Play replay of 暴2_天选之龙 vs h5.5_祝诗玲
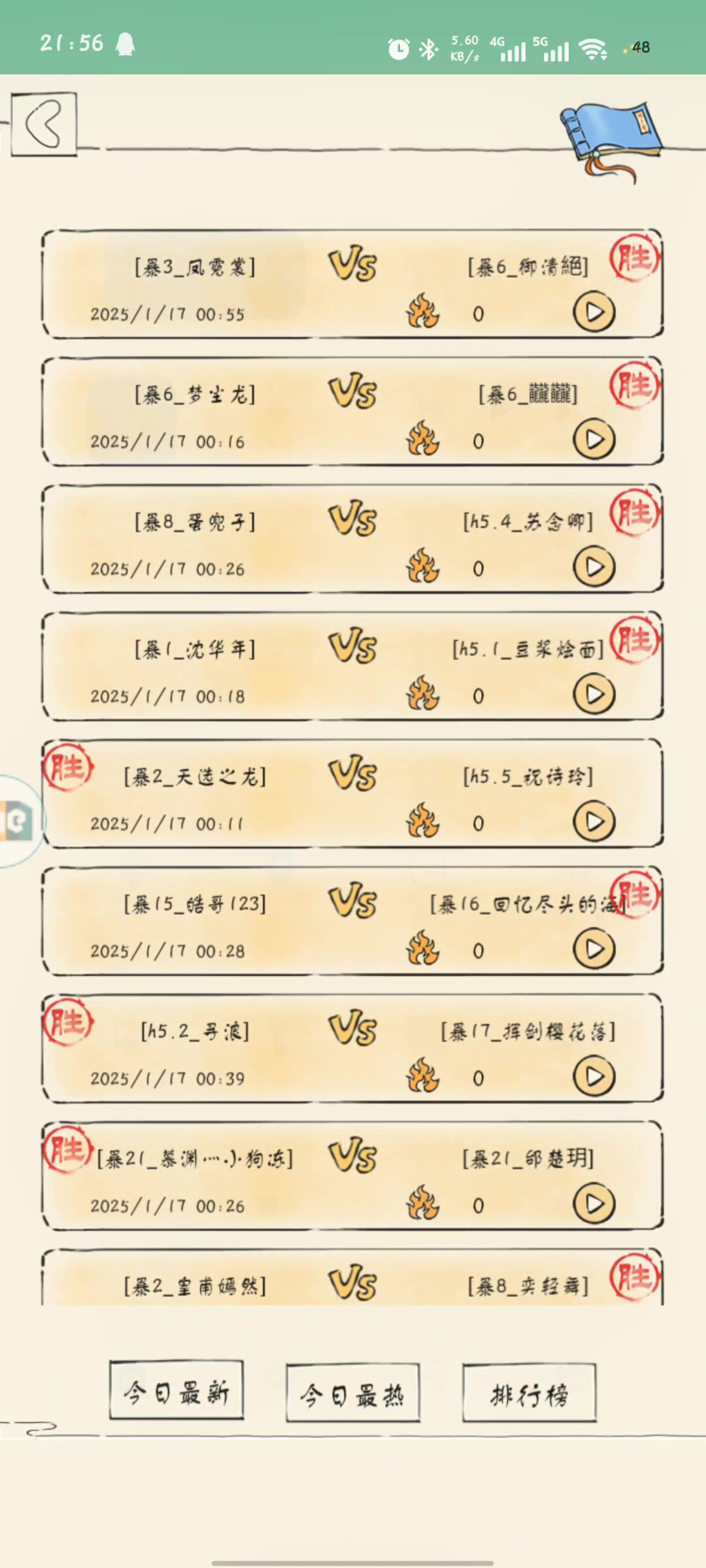706x1568 pixels. (594, 822)
